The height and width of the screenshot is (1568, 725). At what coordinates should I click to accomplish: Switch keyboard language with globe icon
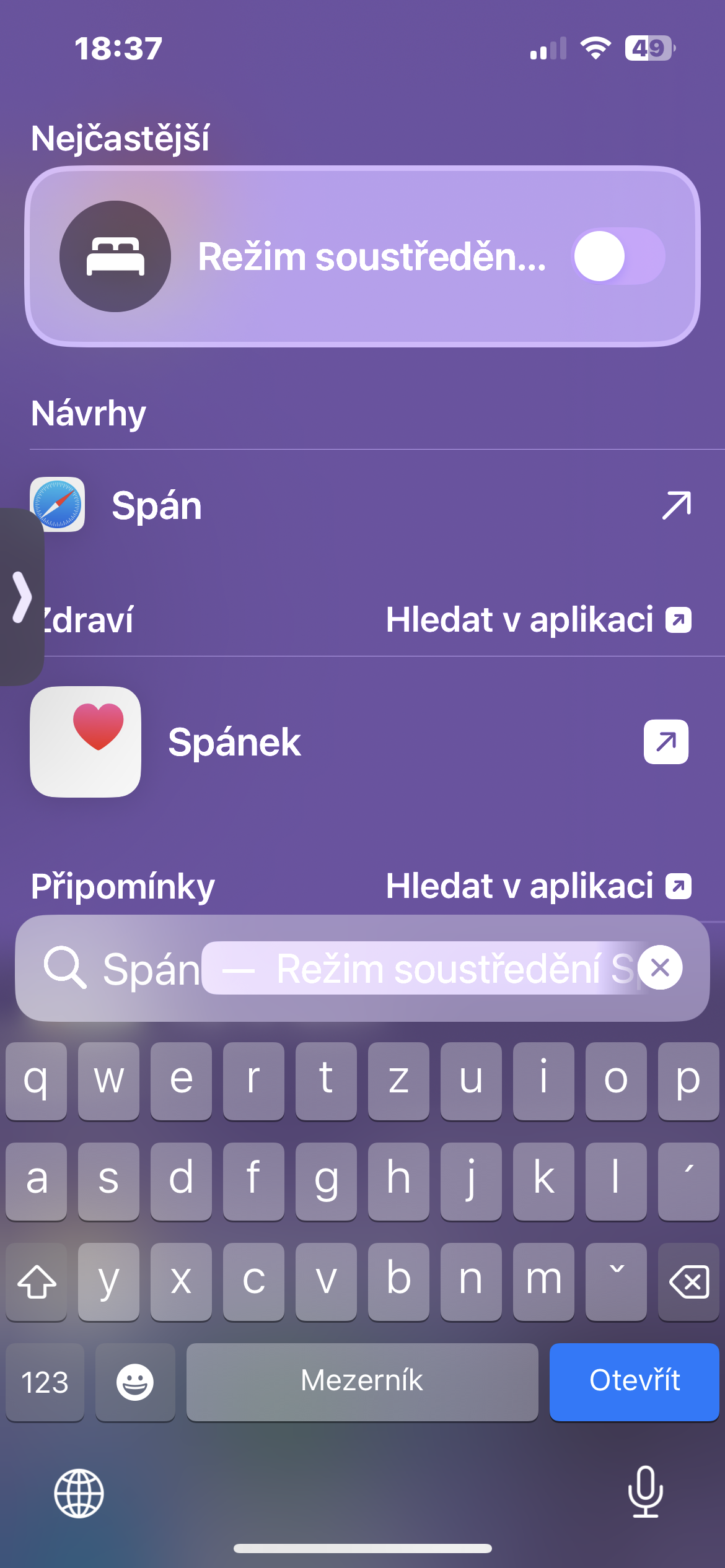point(79,1493)
